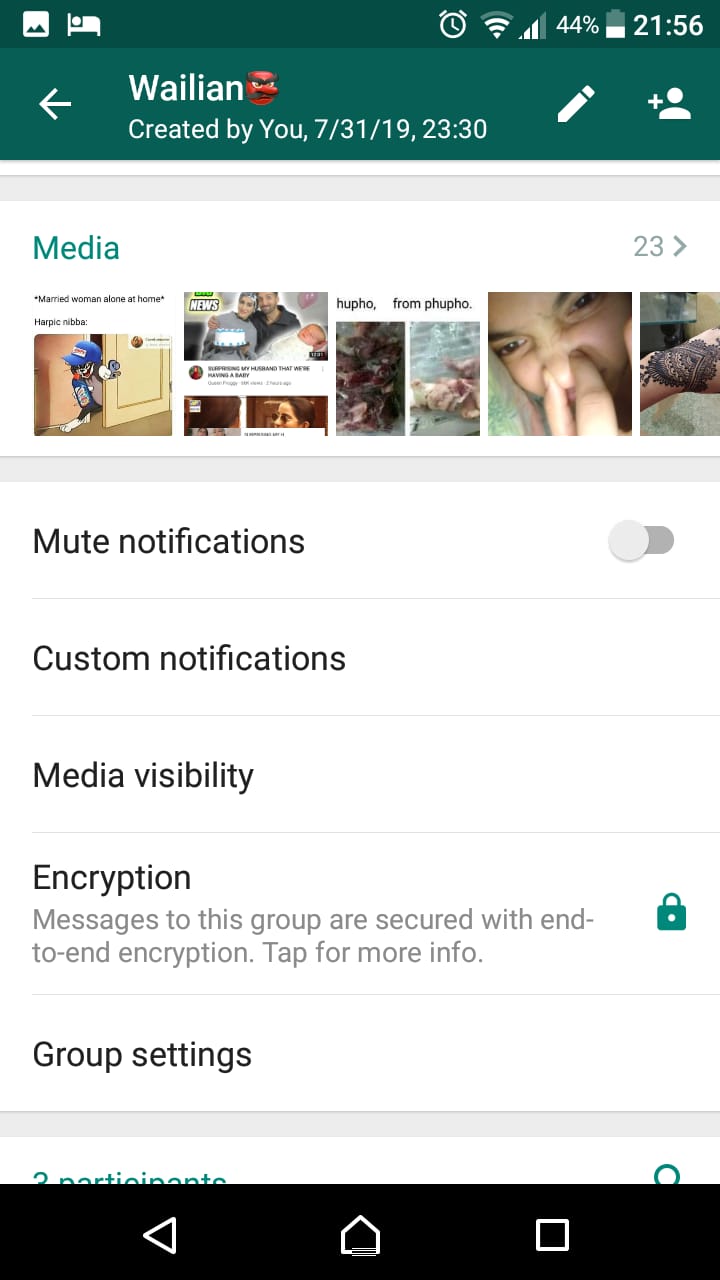
Task: Open the henna hand photo
Action: pyautogui.click(x=680, y=364)
